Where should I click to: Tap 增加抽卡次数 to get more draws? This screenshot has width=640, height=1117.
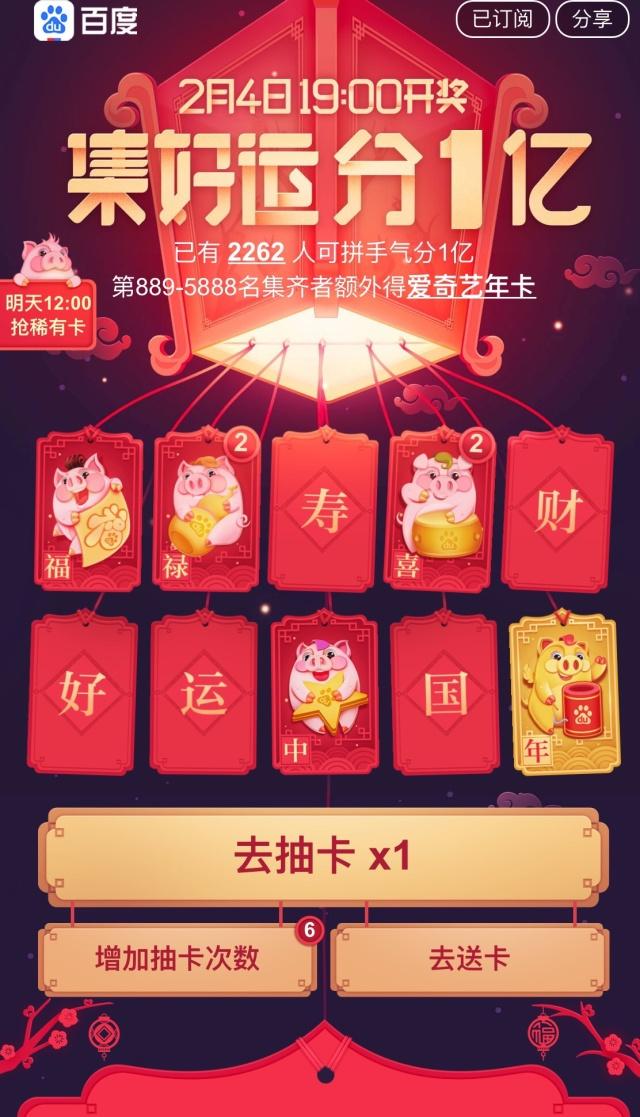click(177, 958)
